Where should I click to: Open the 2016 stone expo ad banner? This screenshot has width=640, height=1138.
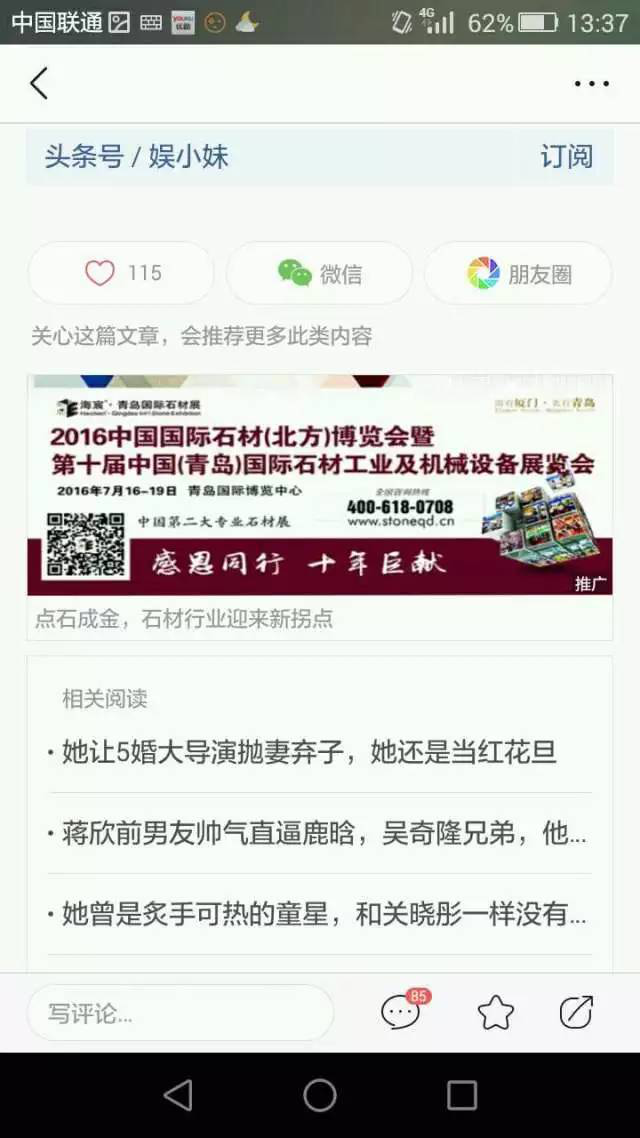pyautogui.click(x=319, y=485)
